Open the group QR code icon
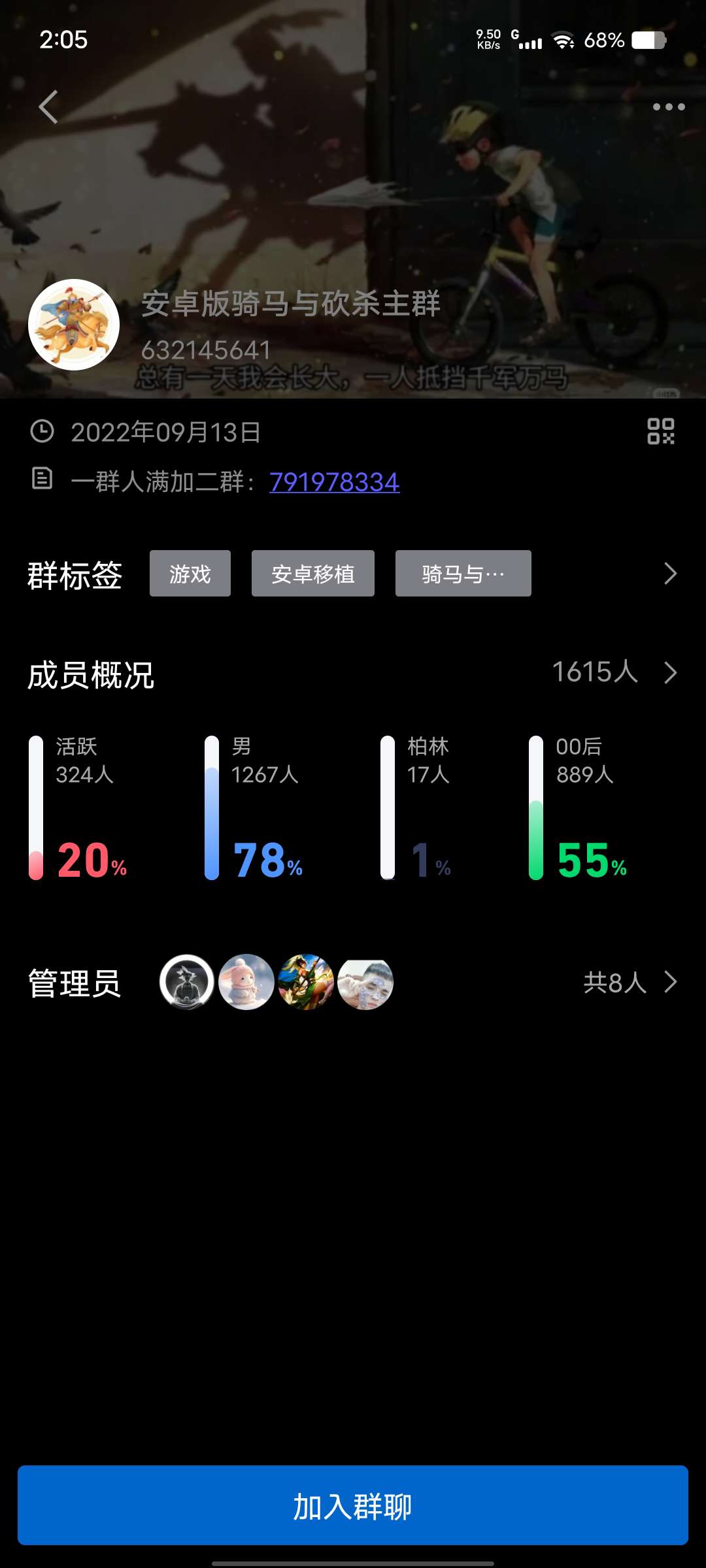 pyautogui.click(x=660, y=432)
